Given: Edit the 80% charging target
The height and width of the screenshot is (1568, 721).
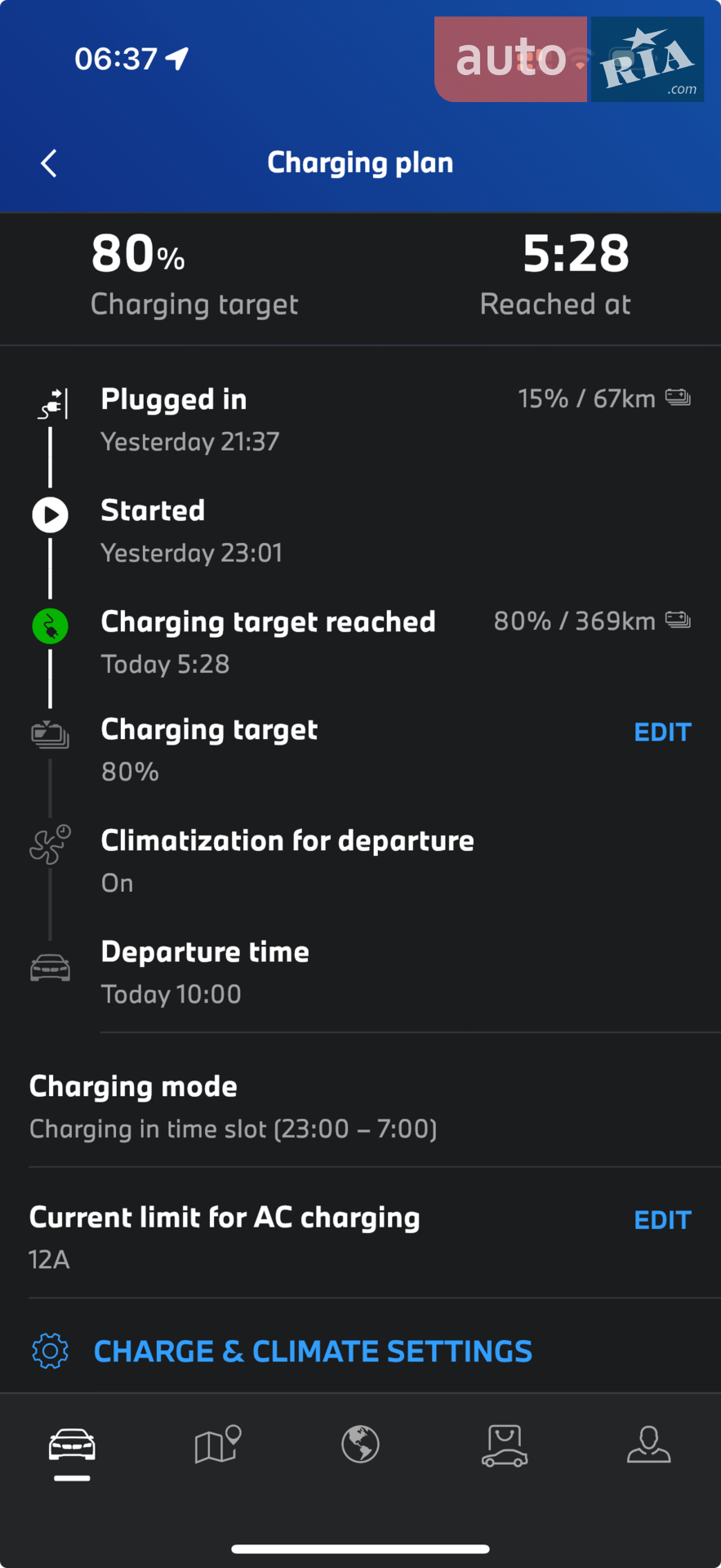Looking at the screenshot, I should [x=662, y=733].
